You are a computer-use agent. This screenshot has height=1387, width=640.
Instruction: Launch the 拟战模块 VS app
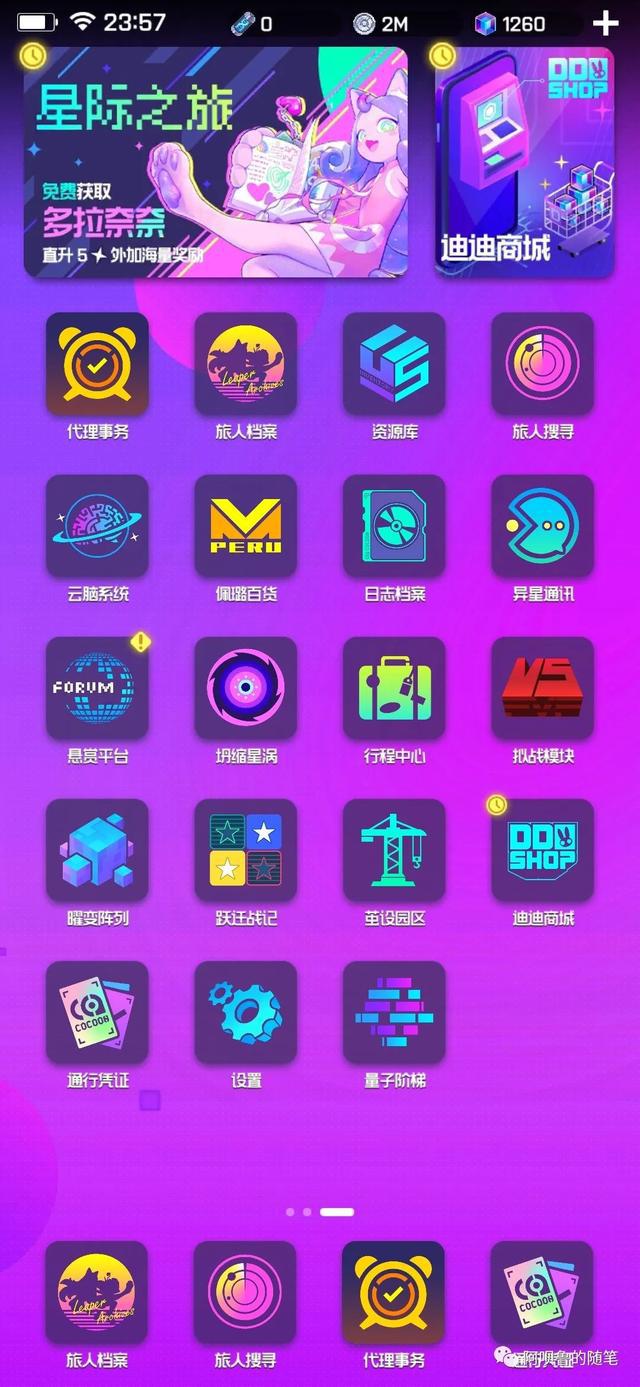tap(542, 688)
